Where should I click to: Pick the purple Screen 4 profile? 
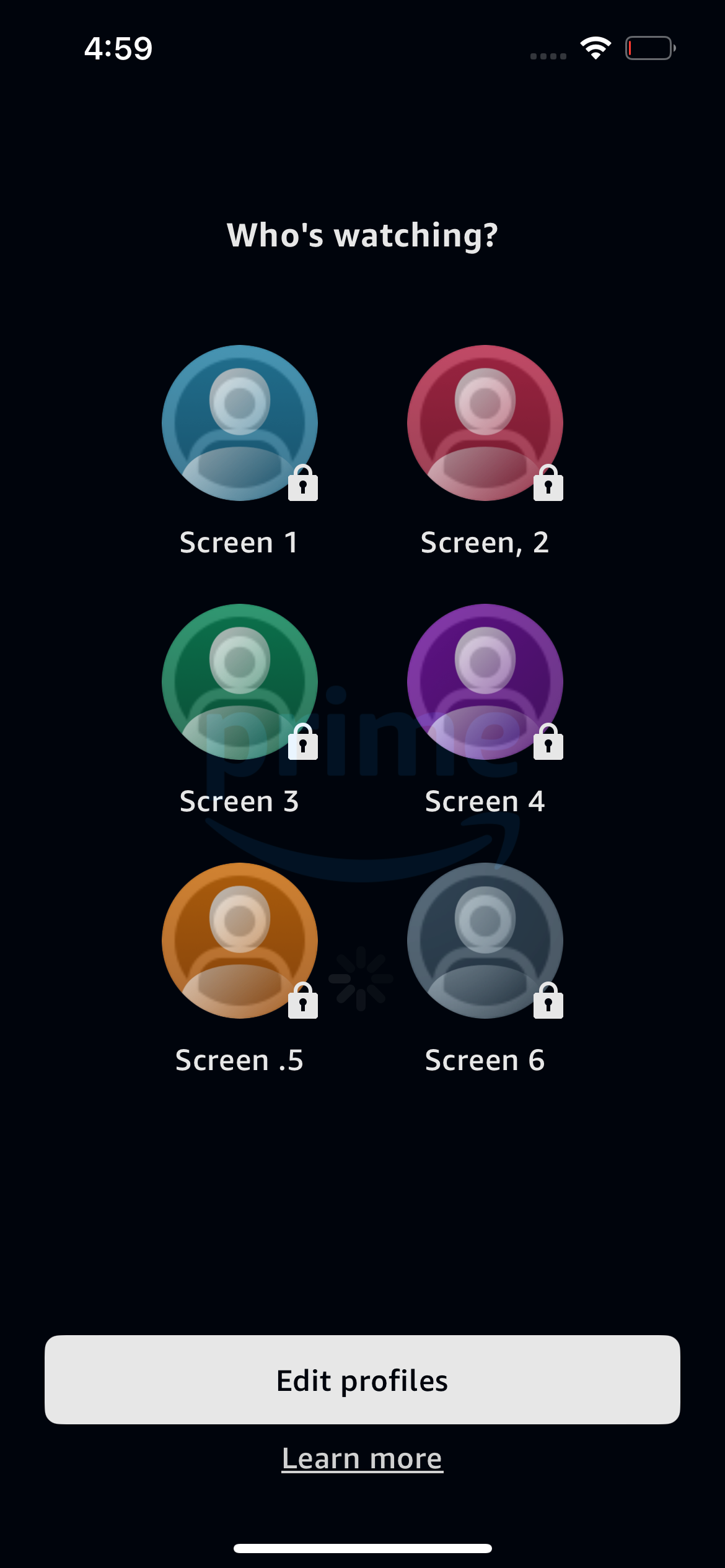point(485,682)
